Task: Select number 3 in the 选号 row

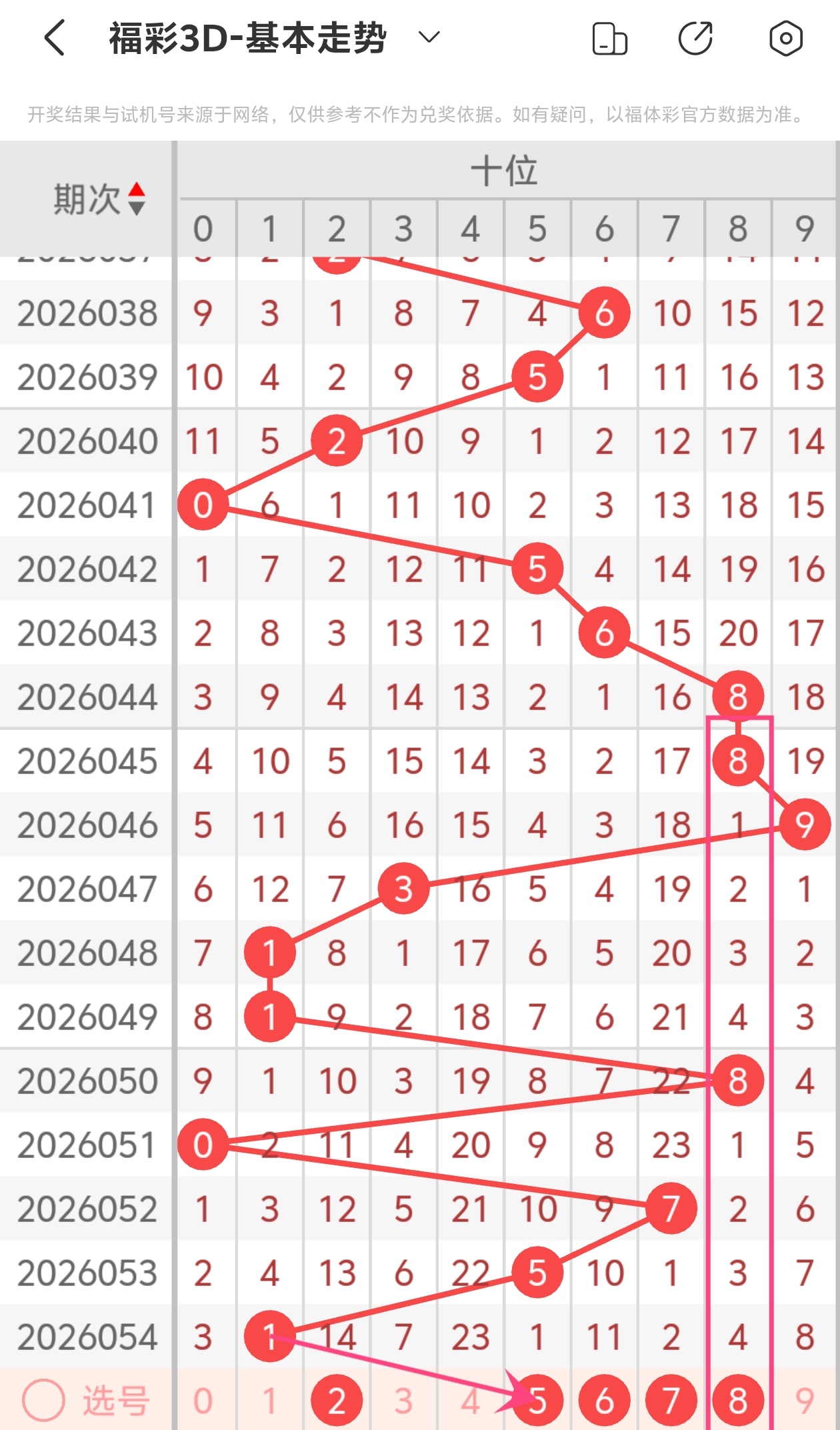Action: click(x=403, y=1401)
